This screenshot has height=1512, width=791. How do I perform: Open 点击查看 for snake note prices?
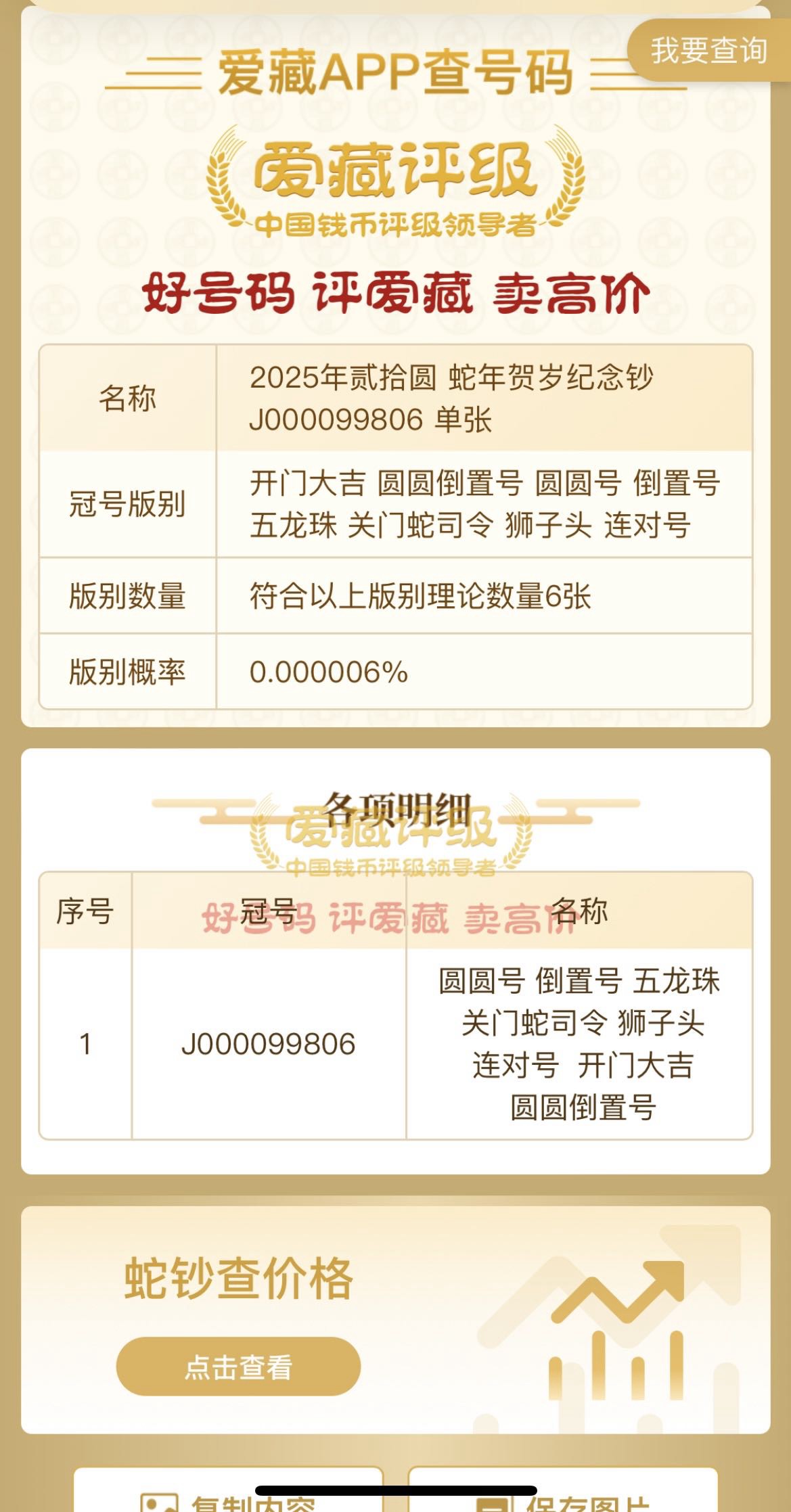pyautogui.click(x=238, y=1367)
